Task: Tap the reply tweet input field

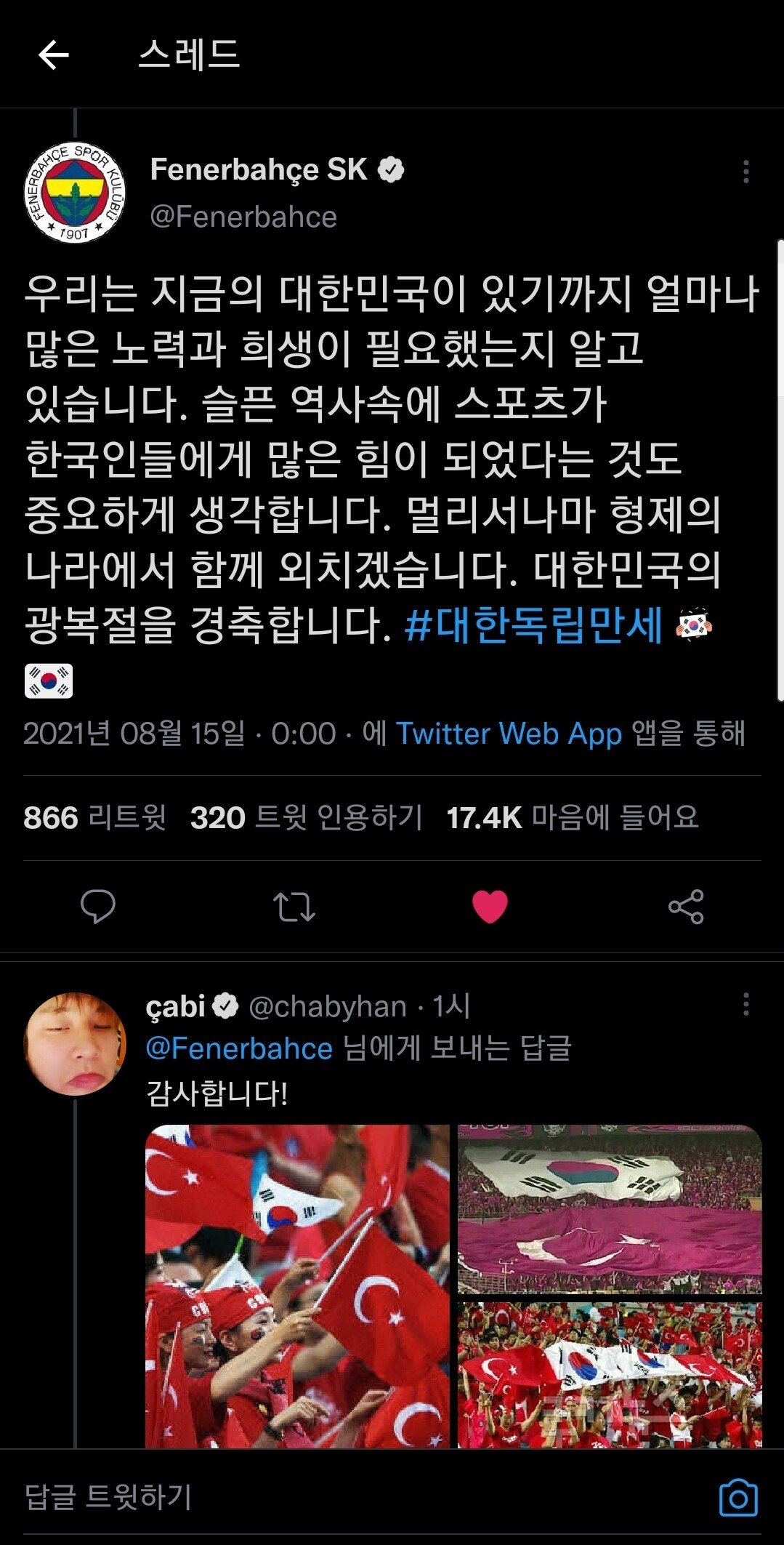Action: coord(291,1498)
